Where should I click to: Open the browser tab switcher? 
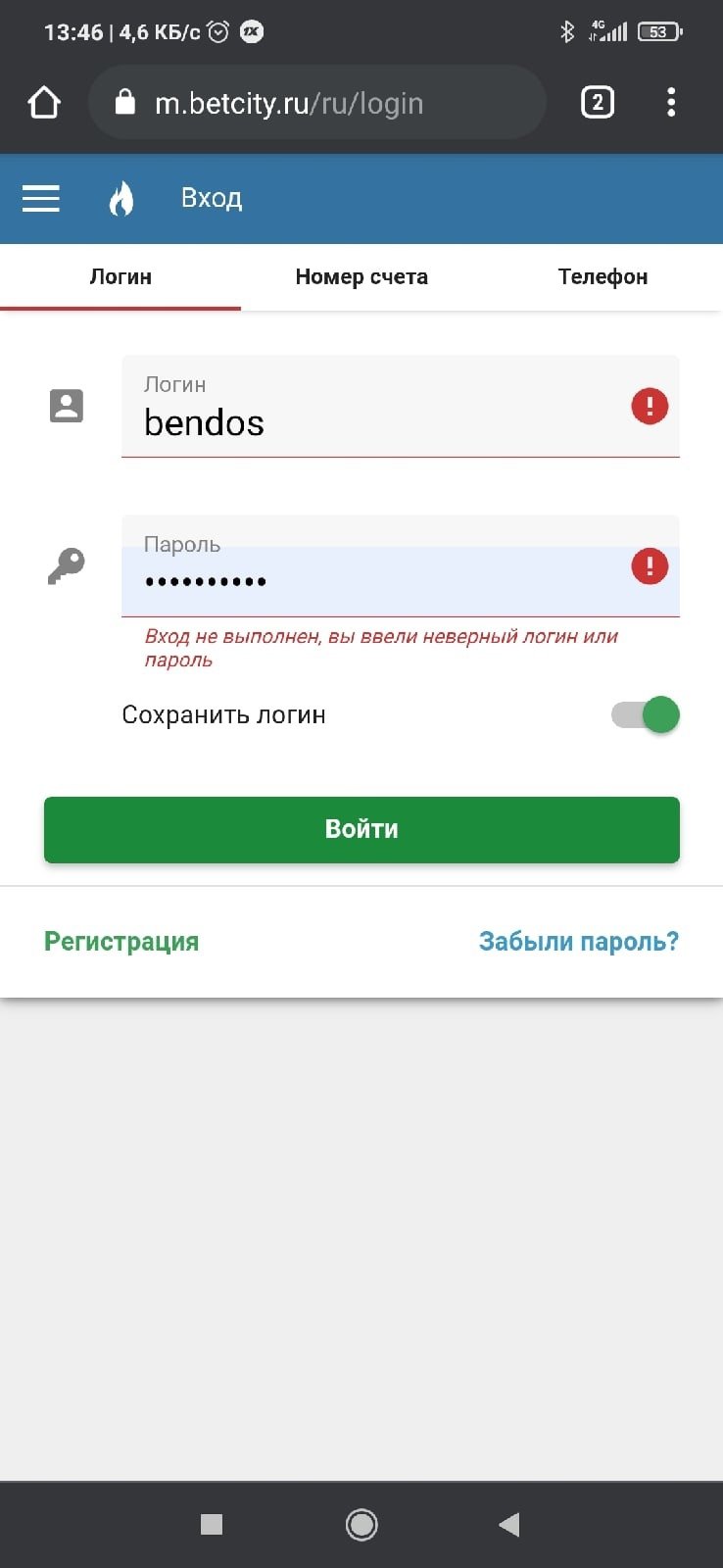(x=598, y=103)
